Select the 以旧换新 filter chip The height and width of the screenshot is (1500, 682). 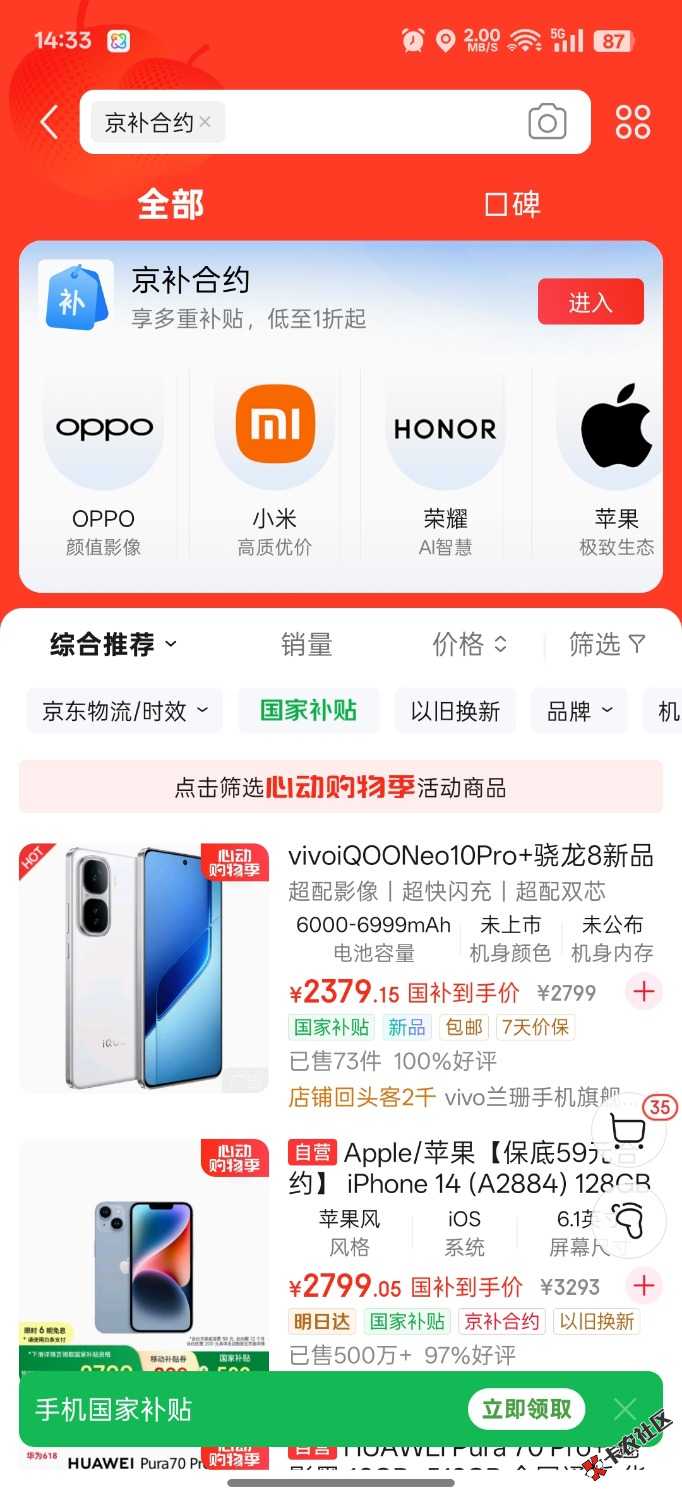coord(455,711)
